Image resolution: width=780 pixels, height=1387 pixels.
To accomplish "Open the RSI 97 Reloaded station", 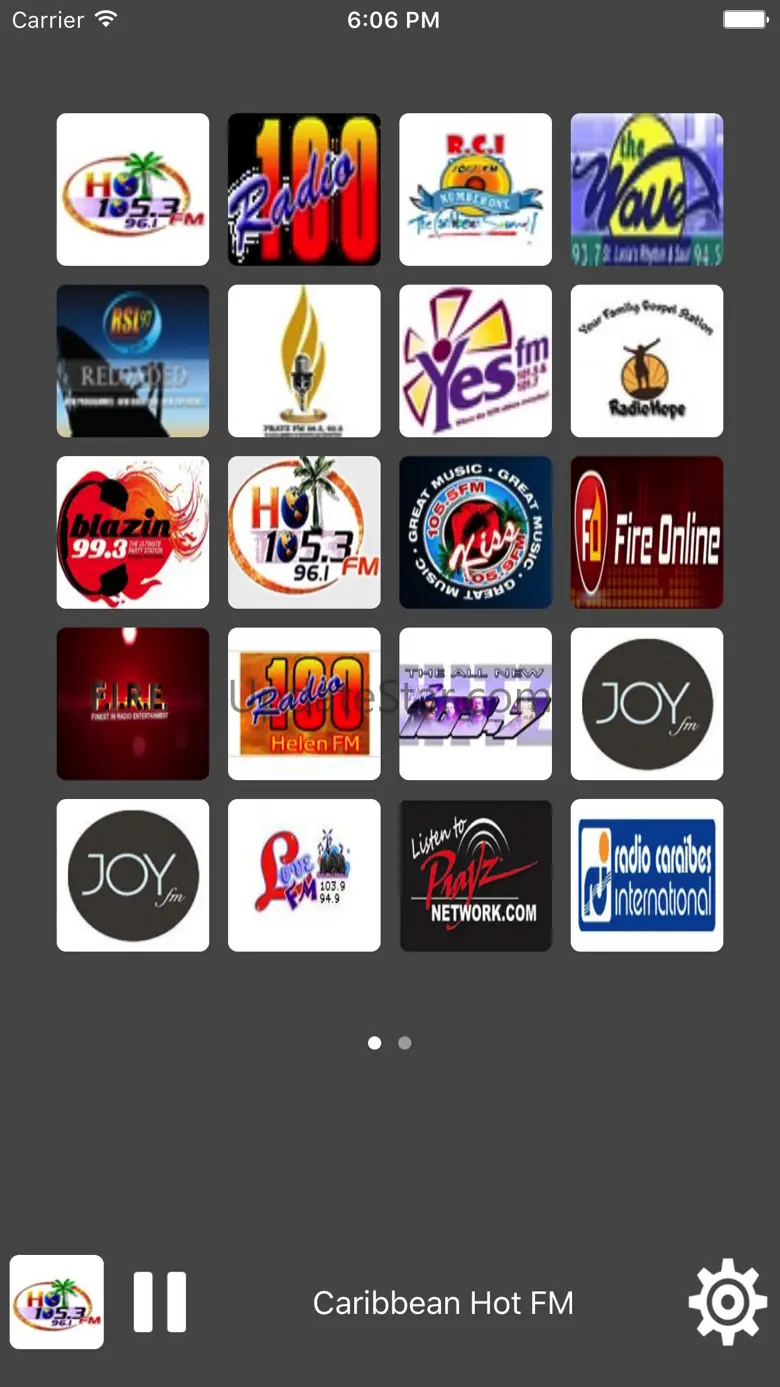I will [x=133, y=361].
